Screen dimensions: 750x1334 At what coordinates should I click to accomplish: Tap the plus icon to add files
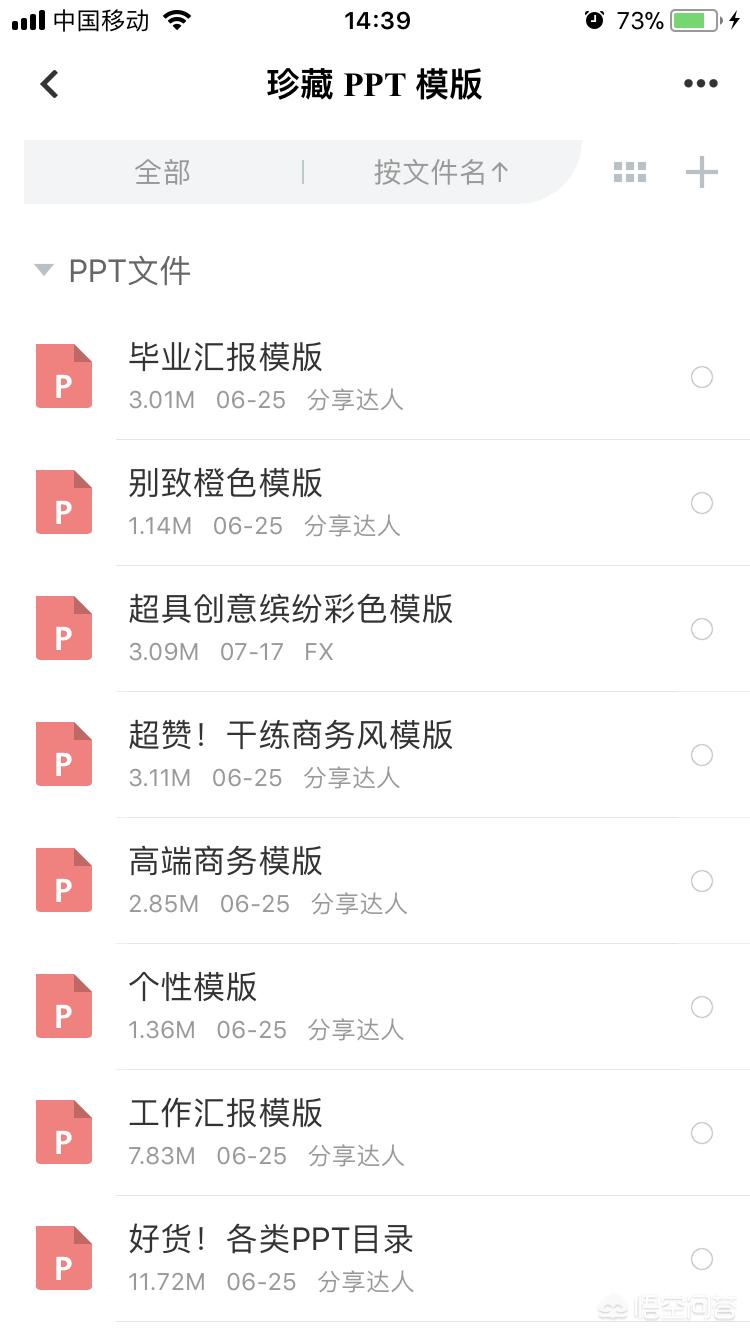pyautogui.click(x=702, y=172)
